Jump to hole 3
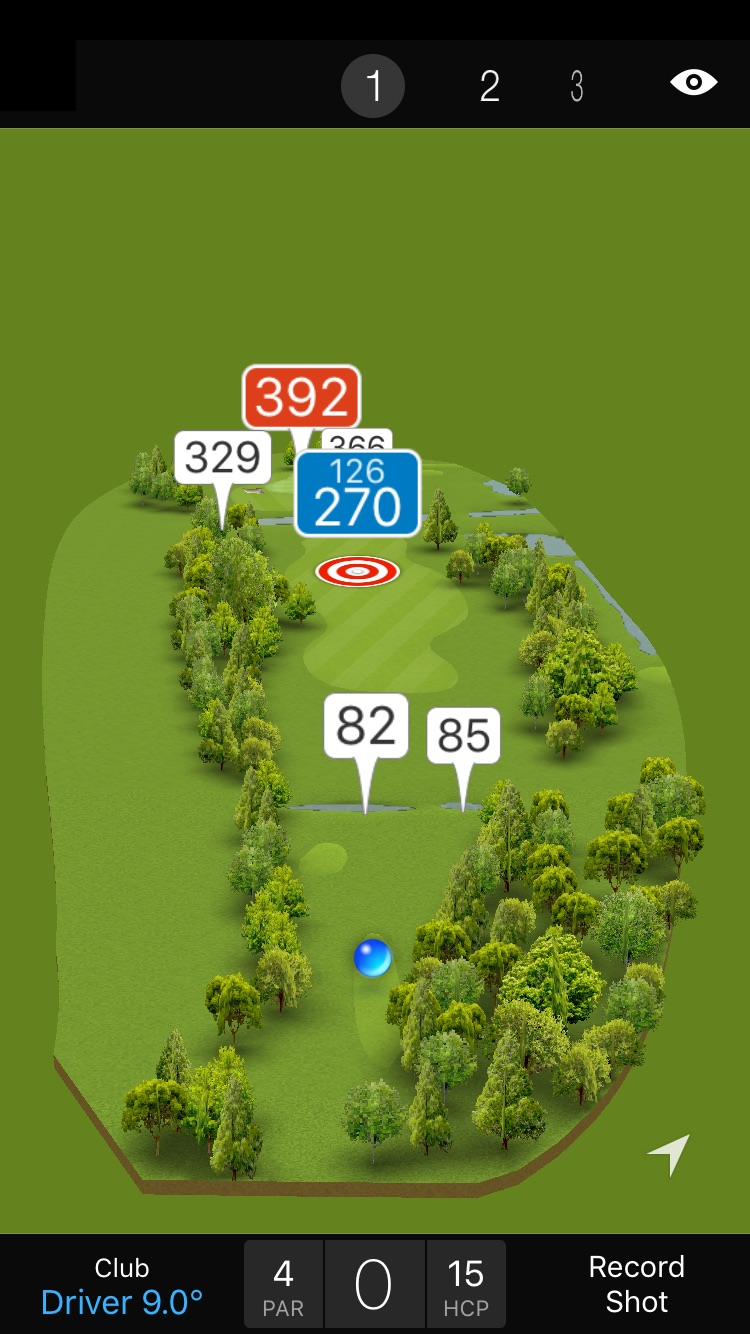This screenshot has height=1334, width=750. (577, 87)
